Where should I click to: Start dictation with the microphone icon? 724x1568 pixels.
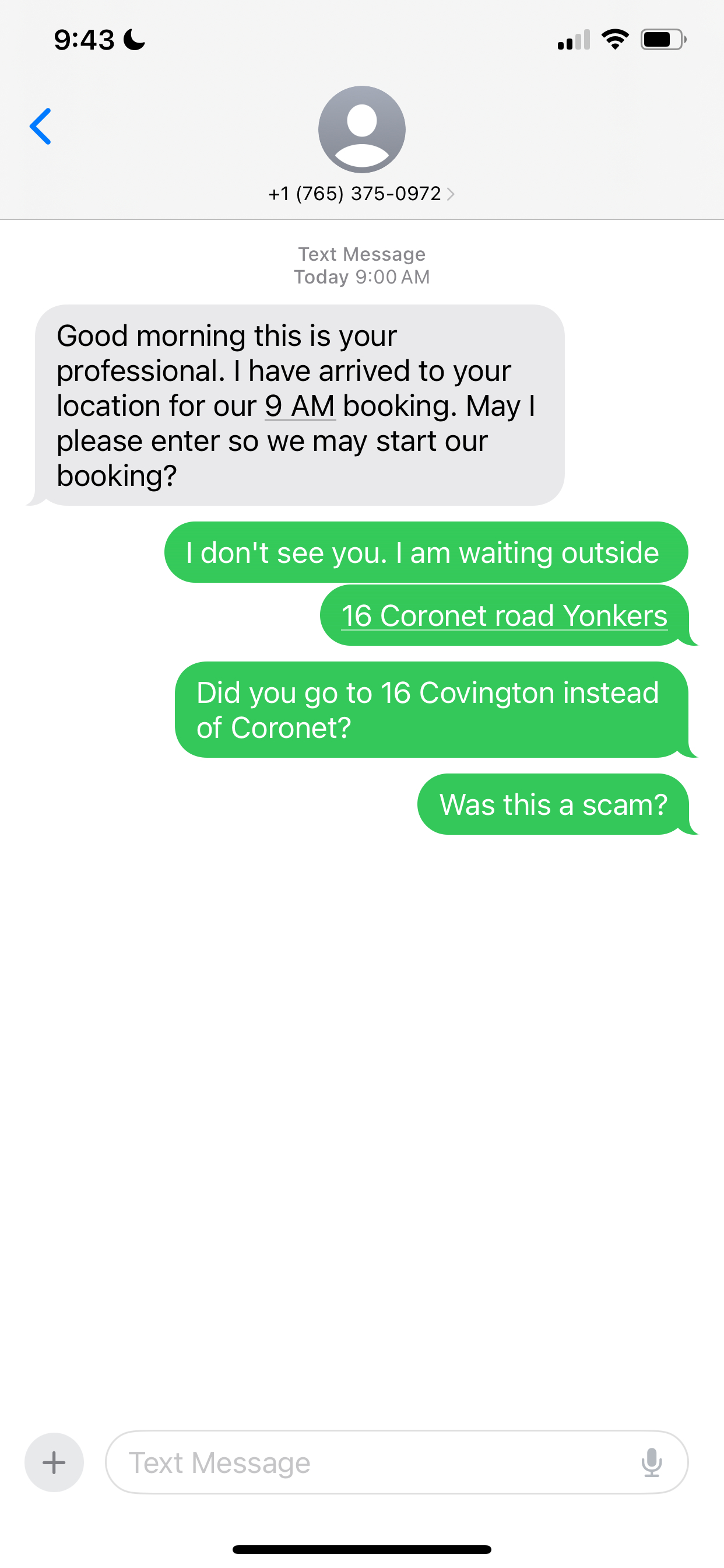coord(651,1462)
